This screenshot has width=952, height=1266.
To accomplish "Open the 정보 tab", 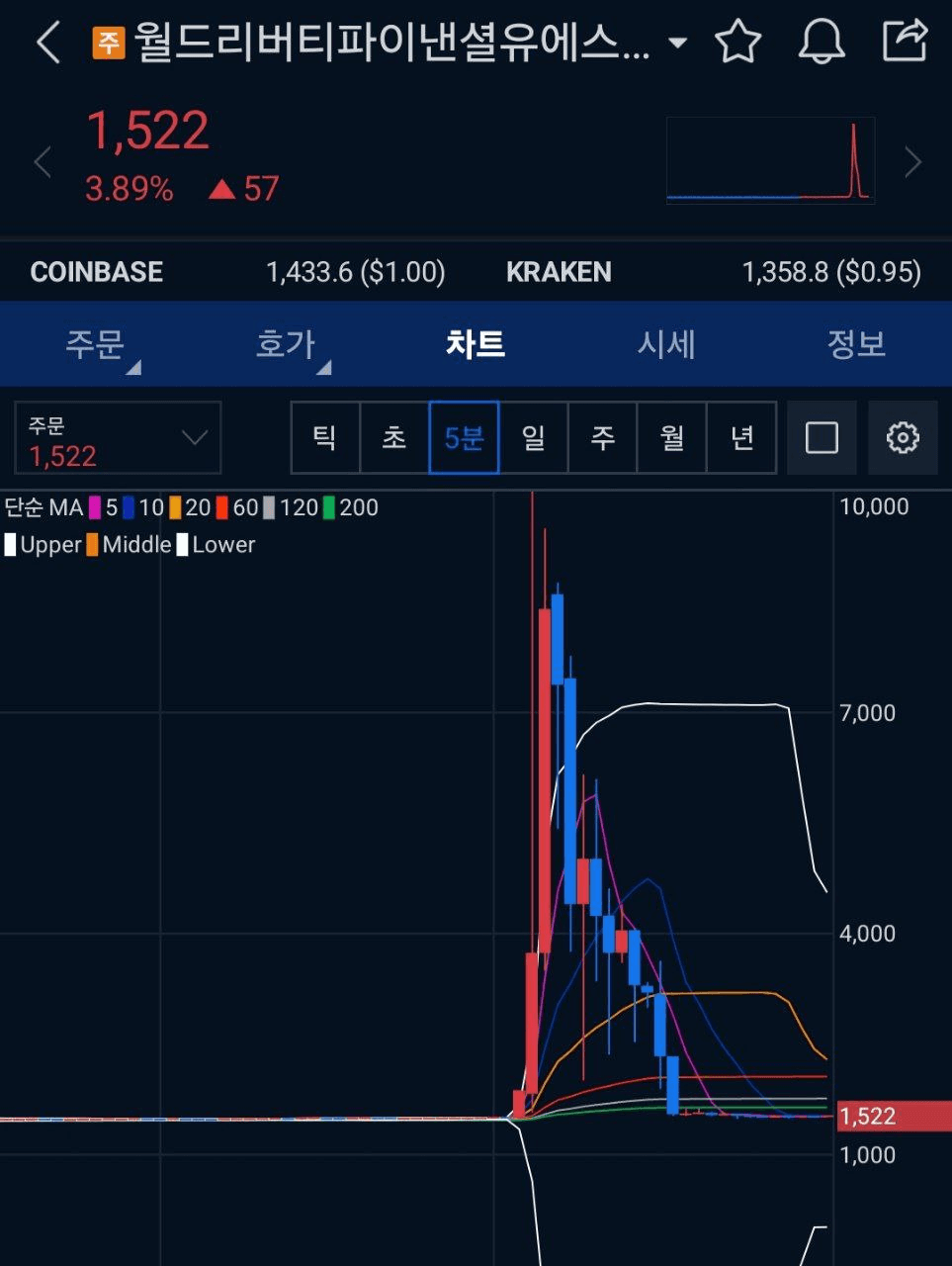I will (856, 344).
